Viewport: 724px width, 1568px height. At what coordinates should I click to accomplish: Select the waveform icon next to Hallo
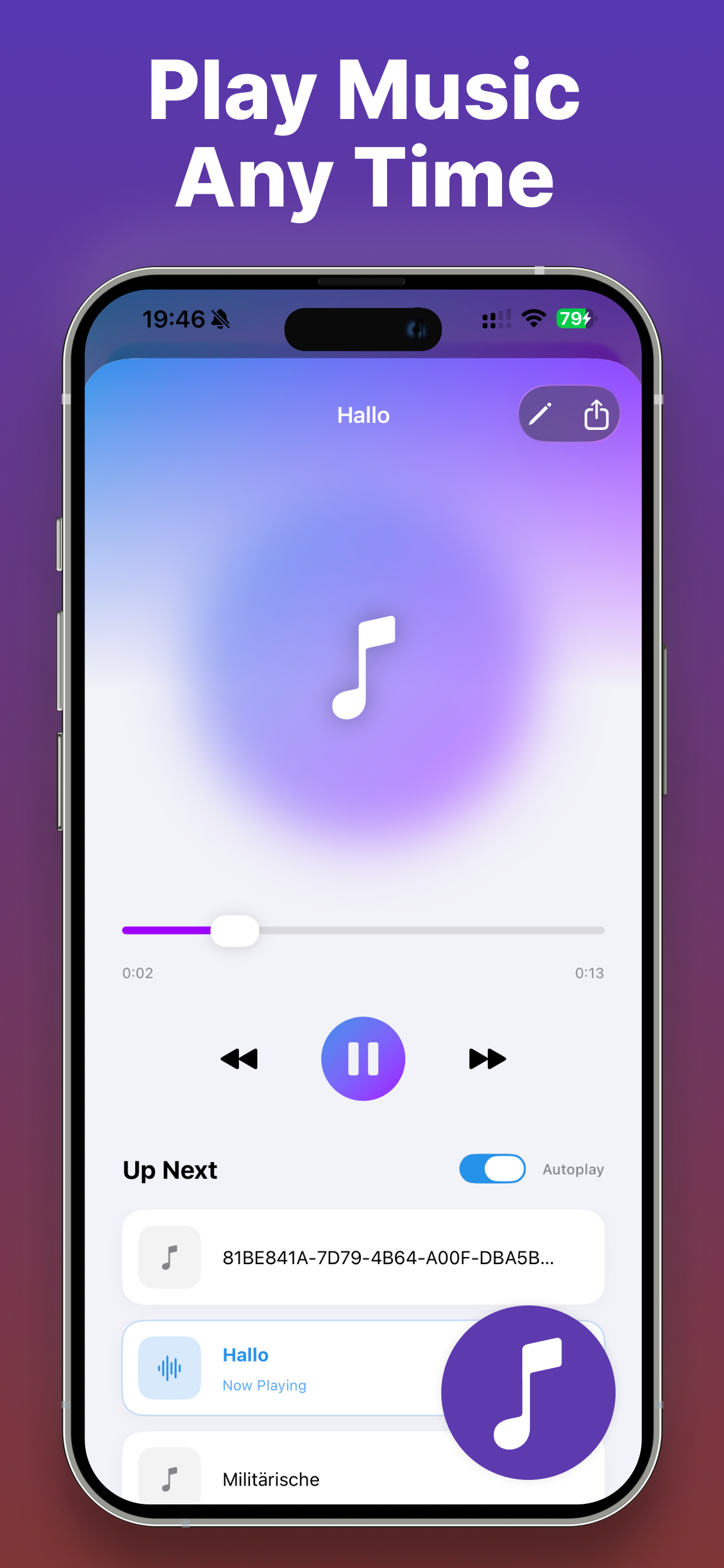point(170,1368)
